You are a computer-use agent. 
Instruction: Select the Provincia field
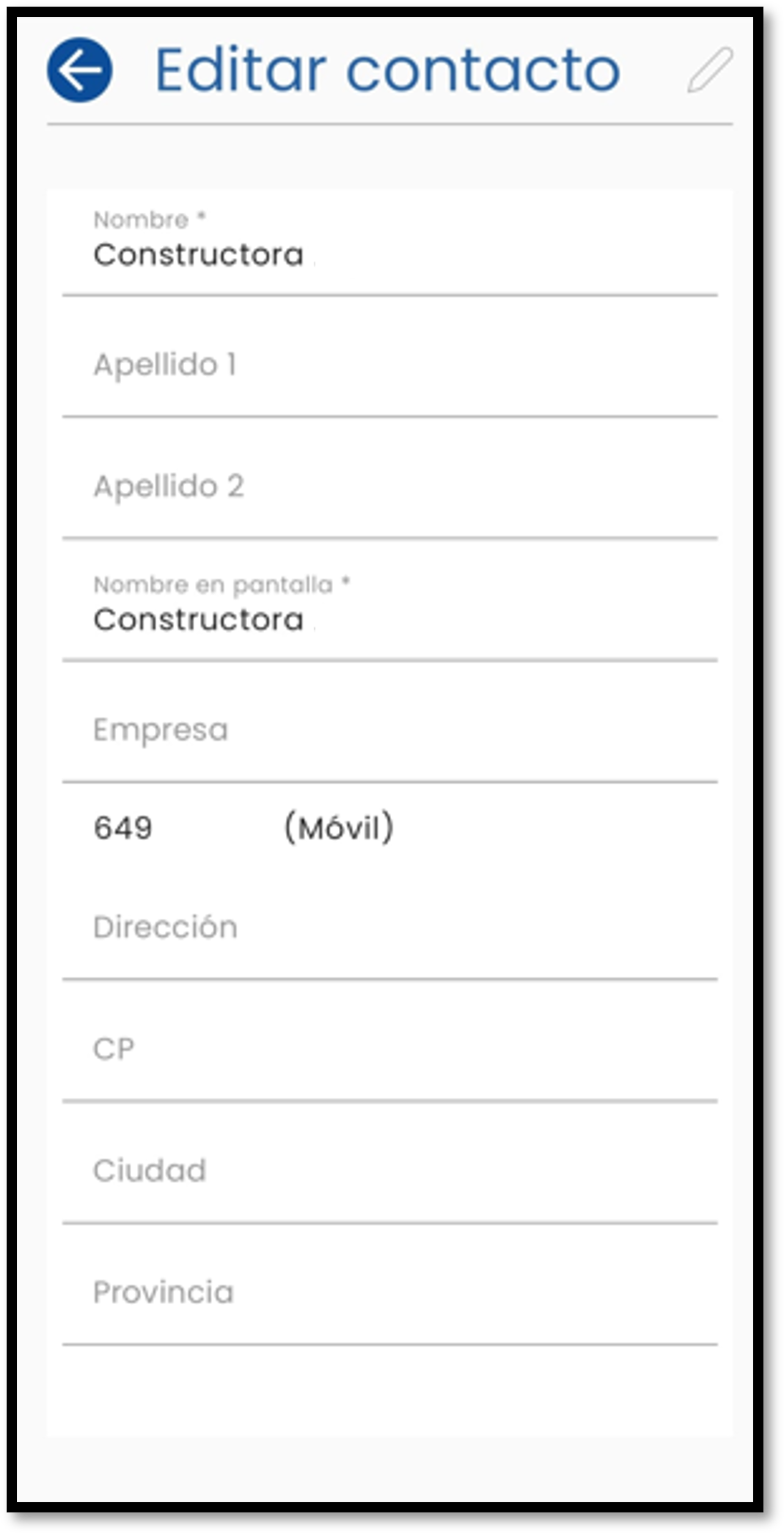(x=389, y=1293)
